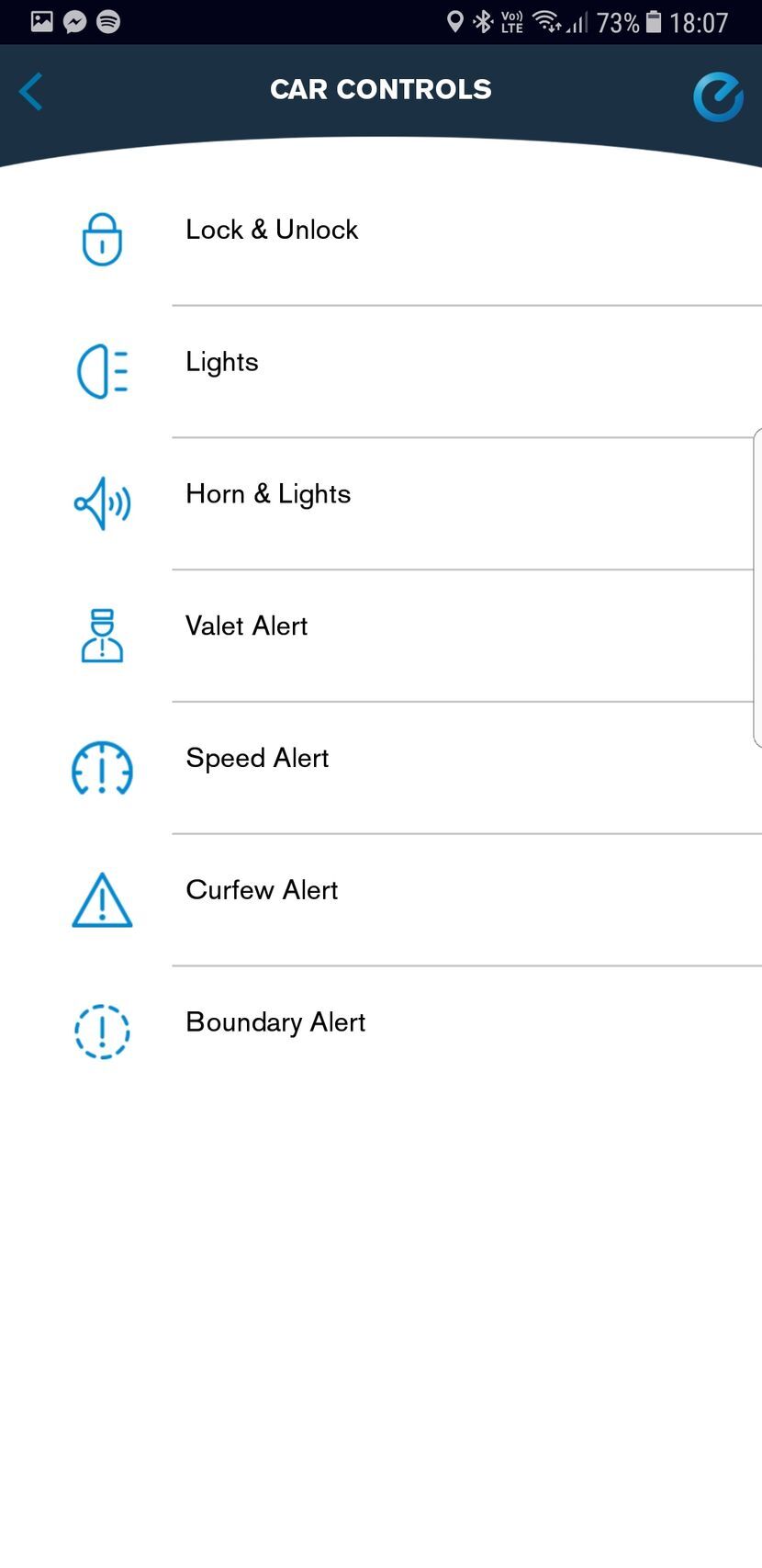Open Lock & Unlock controls
762x1568 pixels.
(x=272, y=230)
